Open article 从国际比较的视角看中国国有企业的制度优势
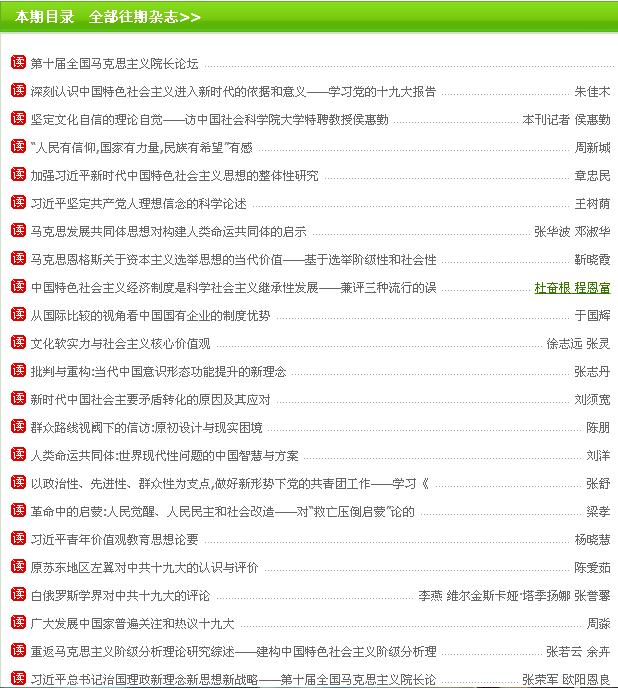618x688 pixels. click(x=150, y=316)
